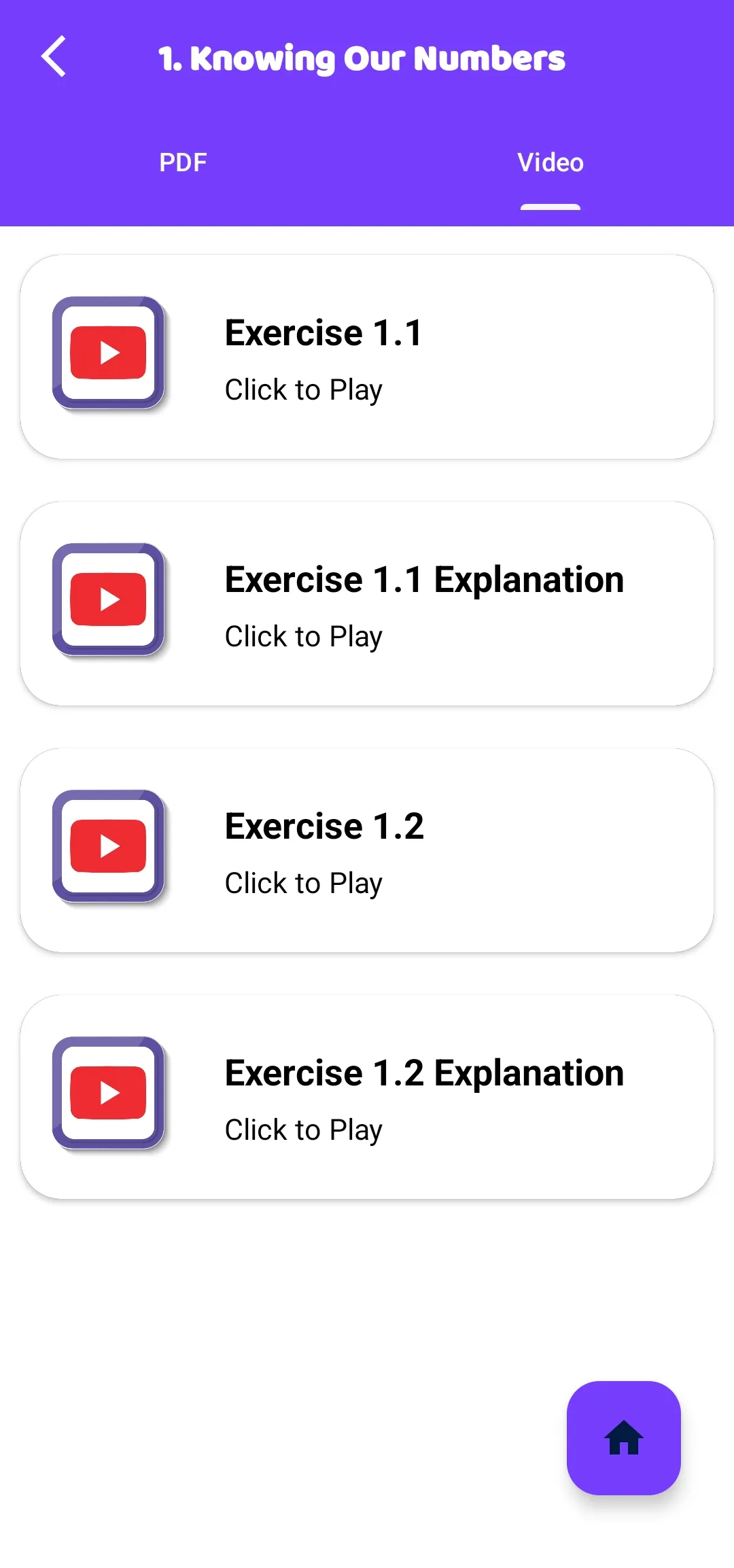The width and height of the screenshot is (734, 1568).
Task: Open the Exercise 1.1 Explanation video
Action: click(x=367, y=604)
